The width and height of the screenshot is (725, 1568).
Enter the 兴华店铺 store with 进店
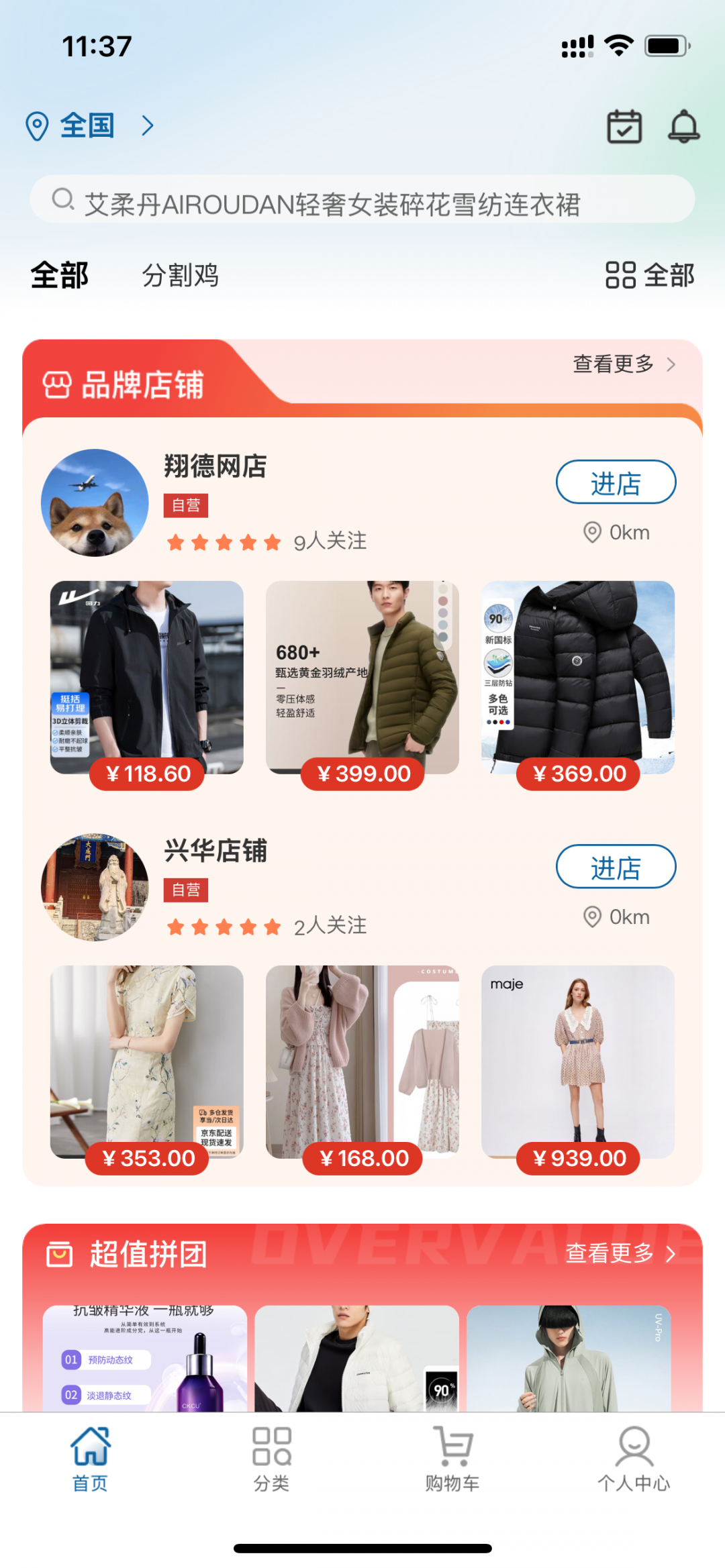pos(616,866)
